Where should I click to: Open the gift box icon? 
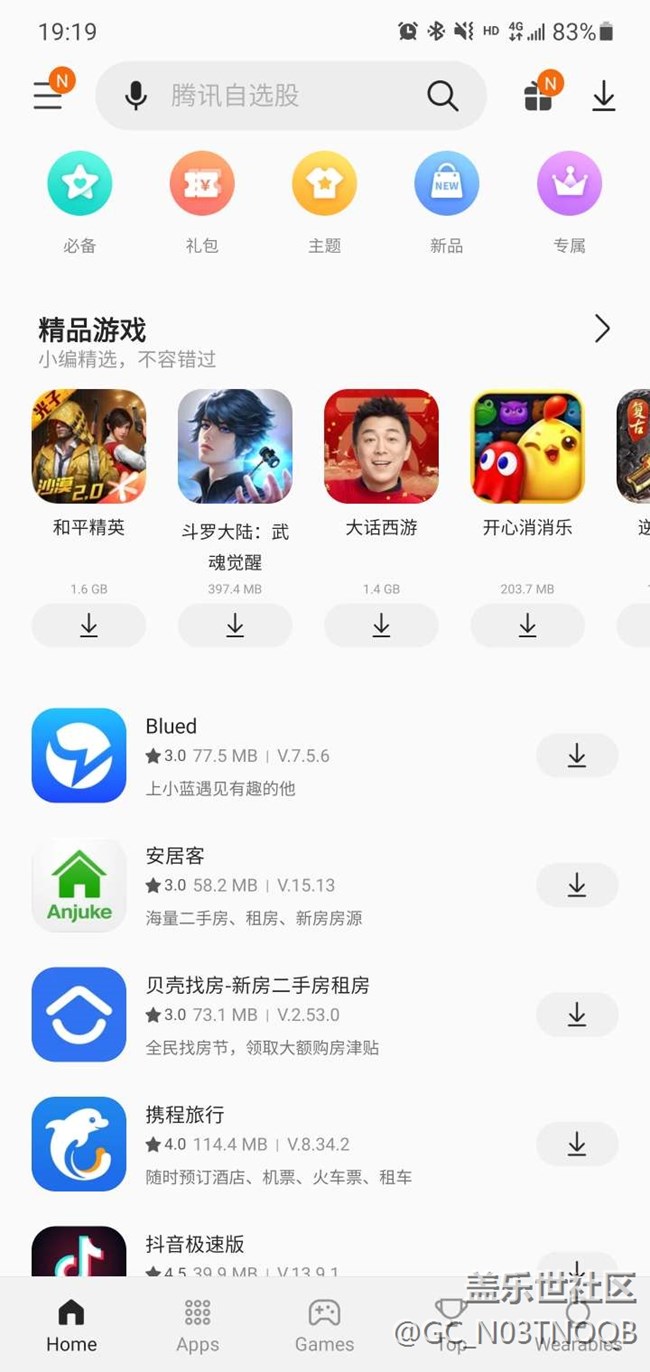(x=538, y=96)
